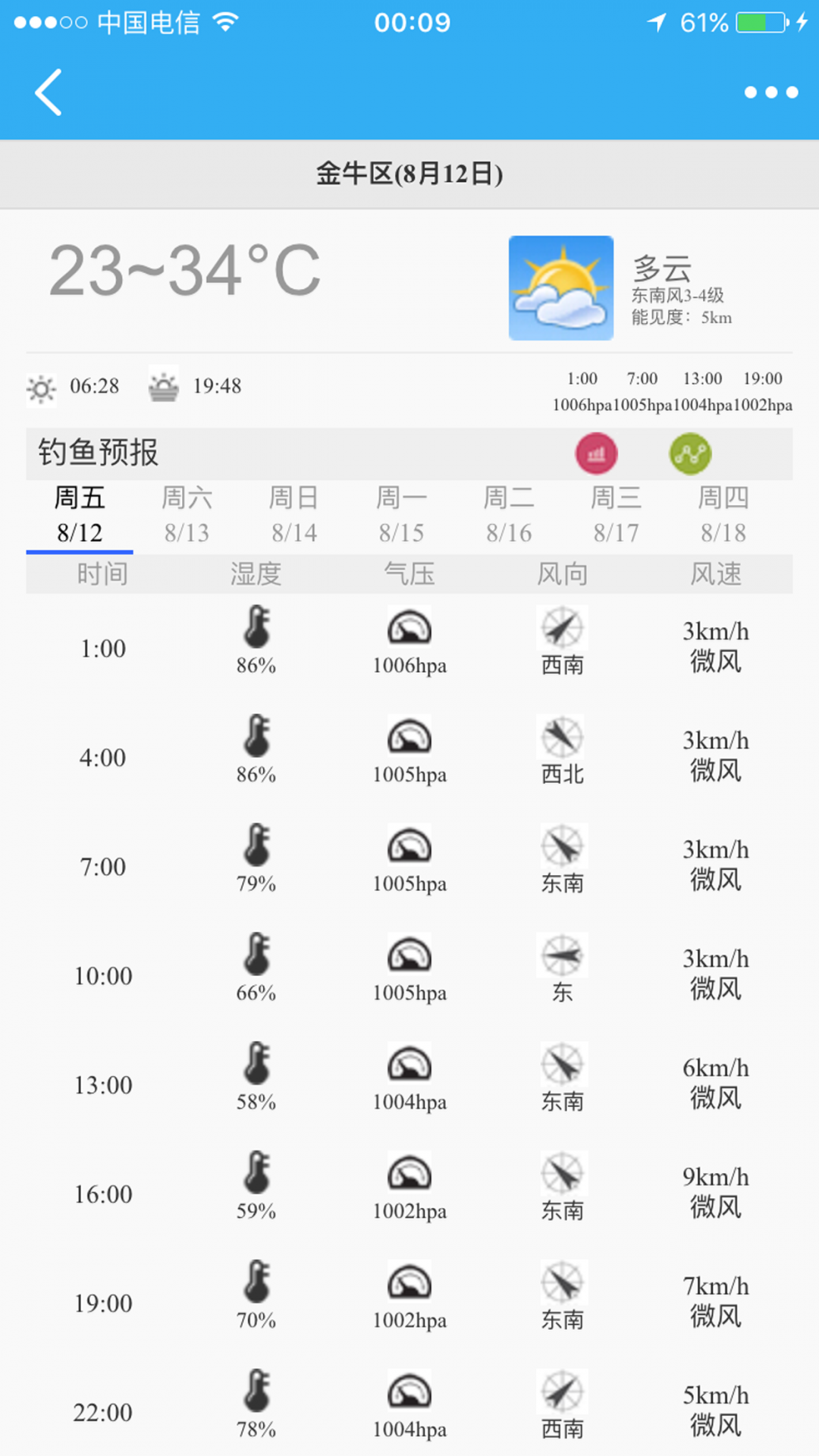The width and height of the screenshot is (819, 1456).
Task: Open the three-dot overflow menu
Action: coord(770,93)
